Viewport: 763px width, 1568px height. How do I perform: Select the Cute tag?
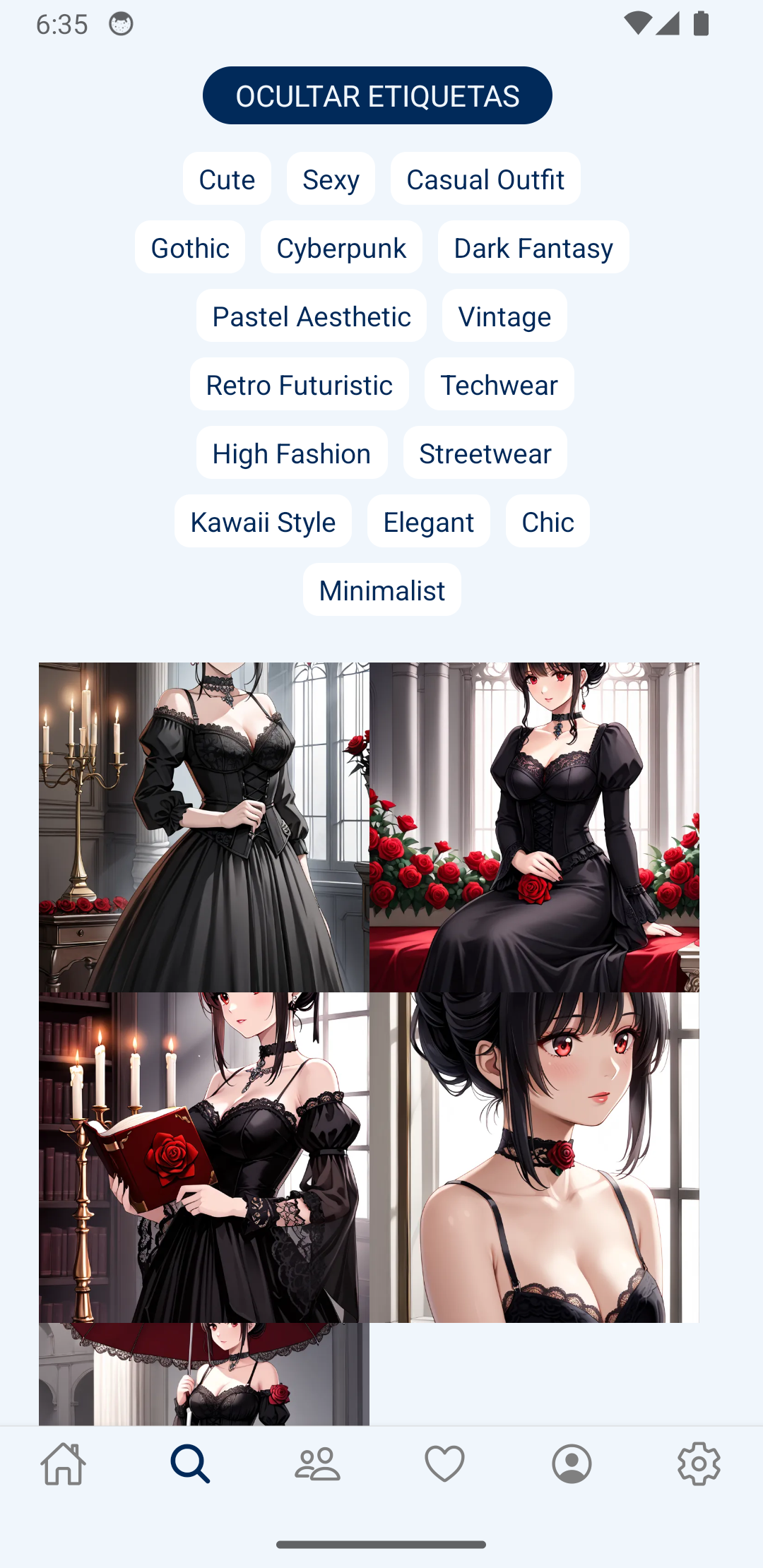(227, 179)
